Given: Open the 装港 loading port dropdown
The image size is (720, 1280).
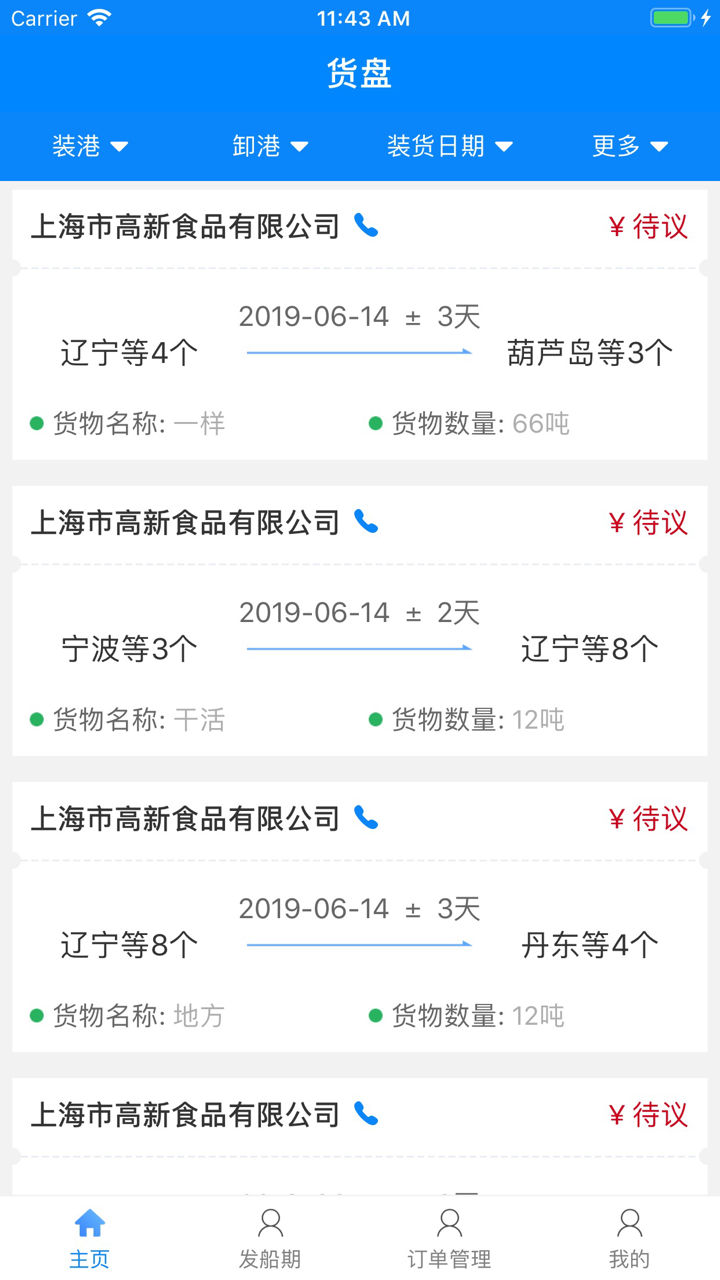Looking at the screenshot, I should tap(90, 146).
